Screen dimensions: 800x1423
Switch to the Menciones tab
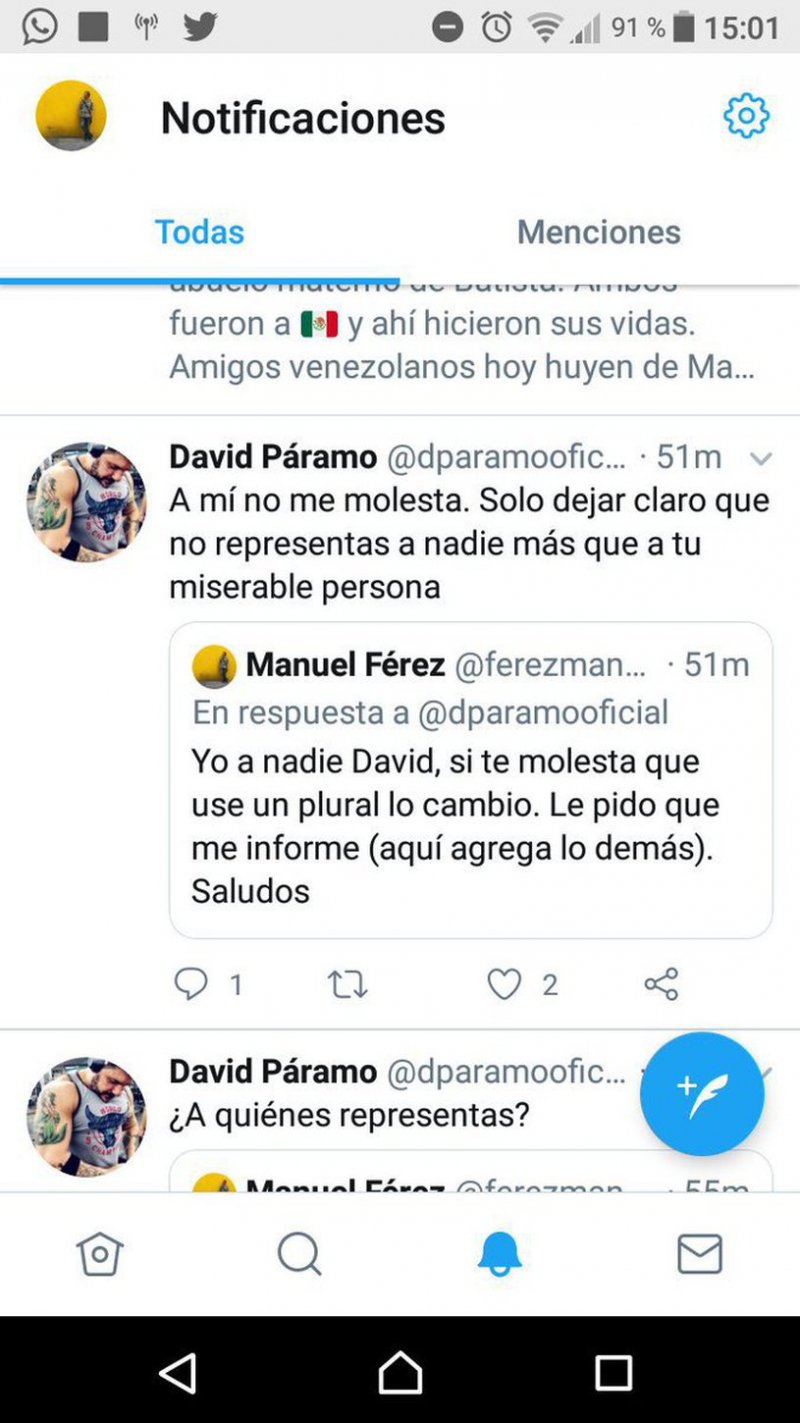click(598, 232)
